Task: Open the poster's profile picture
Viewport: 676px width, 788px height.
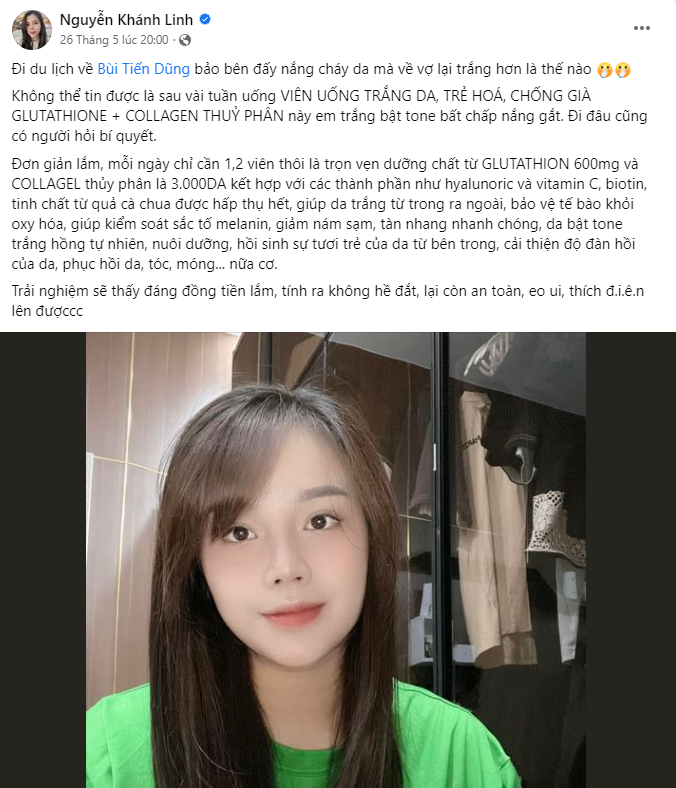Action: (31, 30)
